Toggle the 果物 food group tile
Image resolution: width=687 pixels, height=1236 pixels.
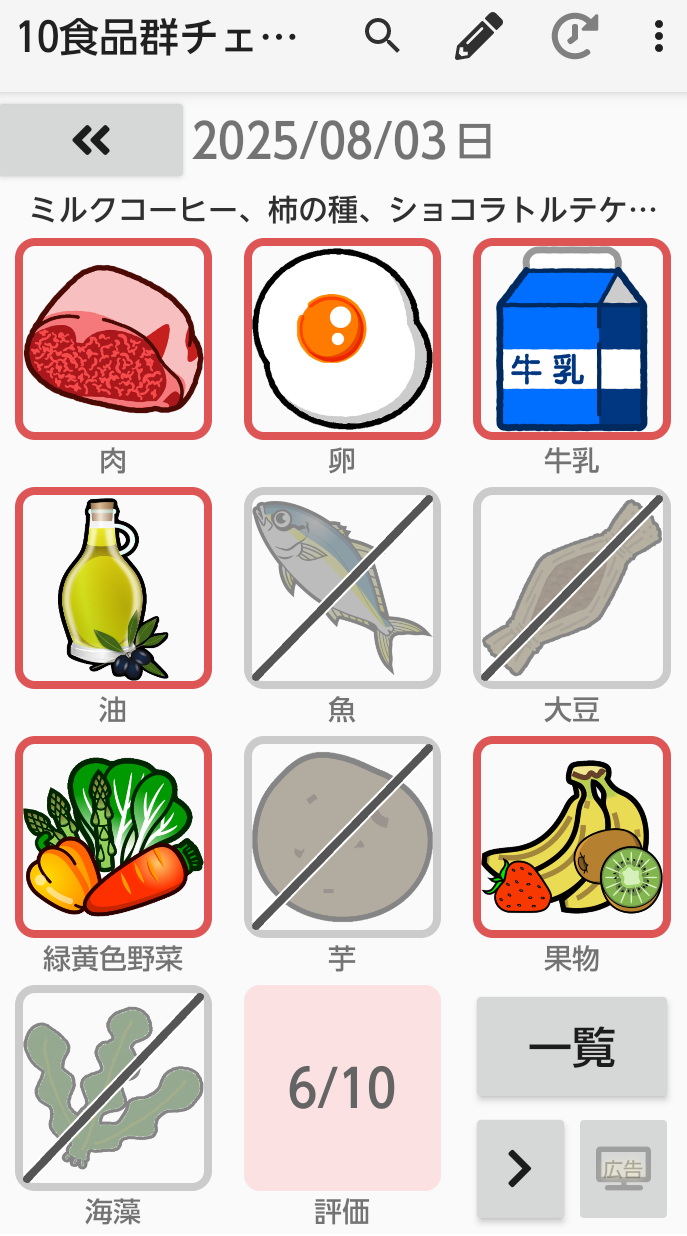[x=571, y=837]
